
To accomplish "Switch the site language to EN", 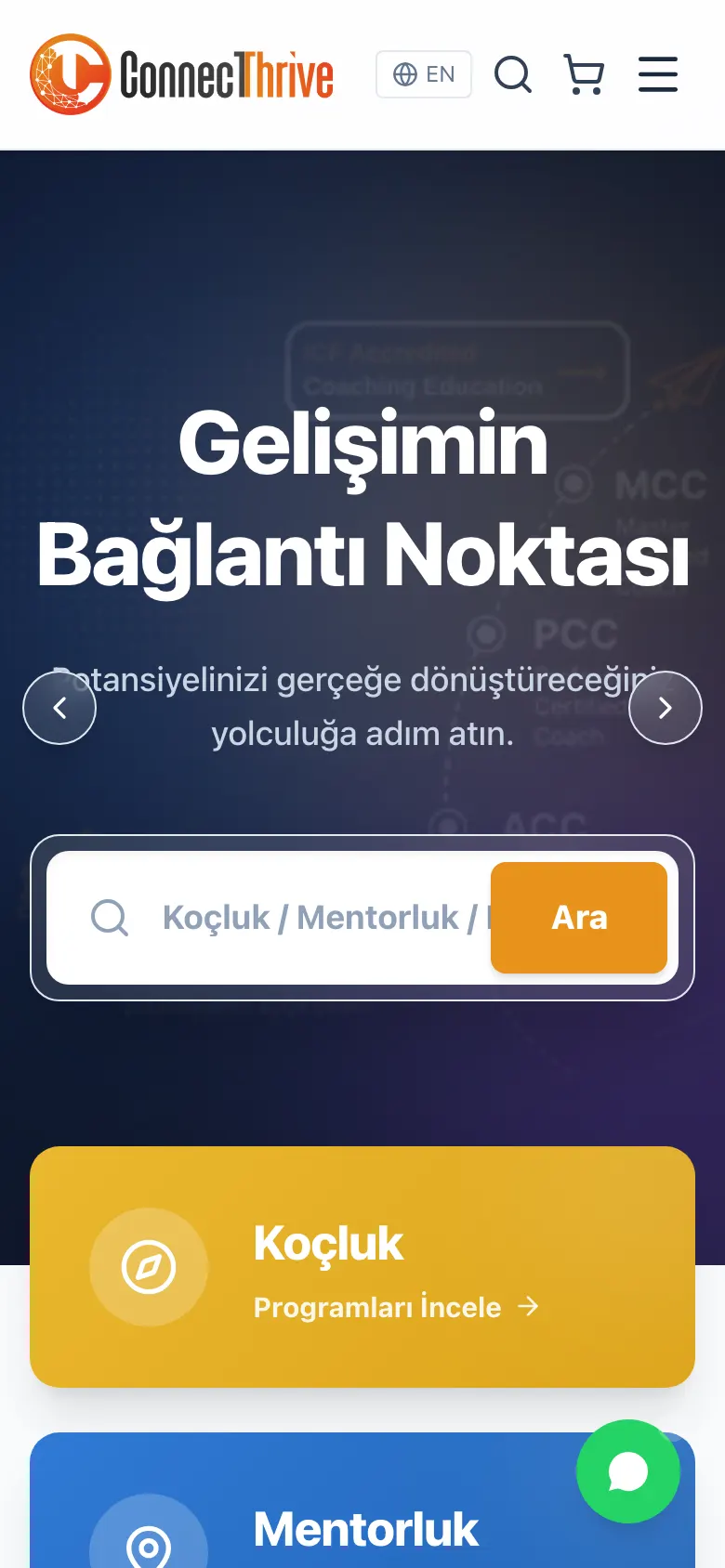I will point(424,74).
